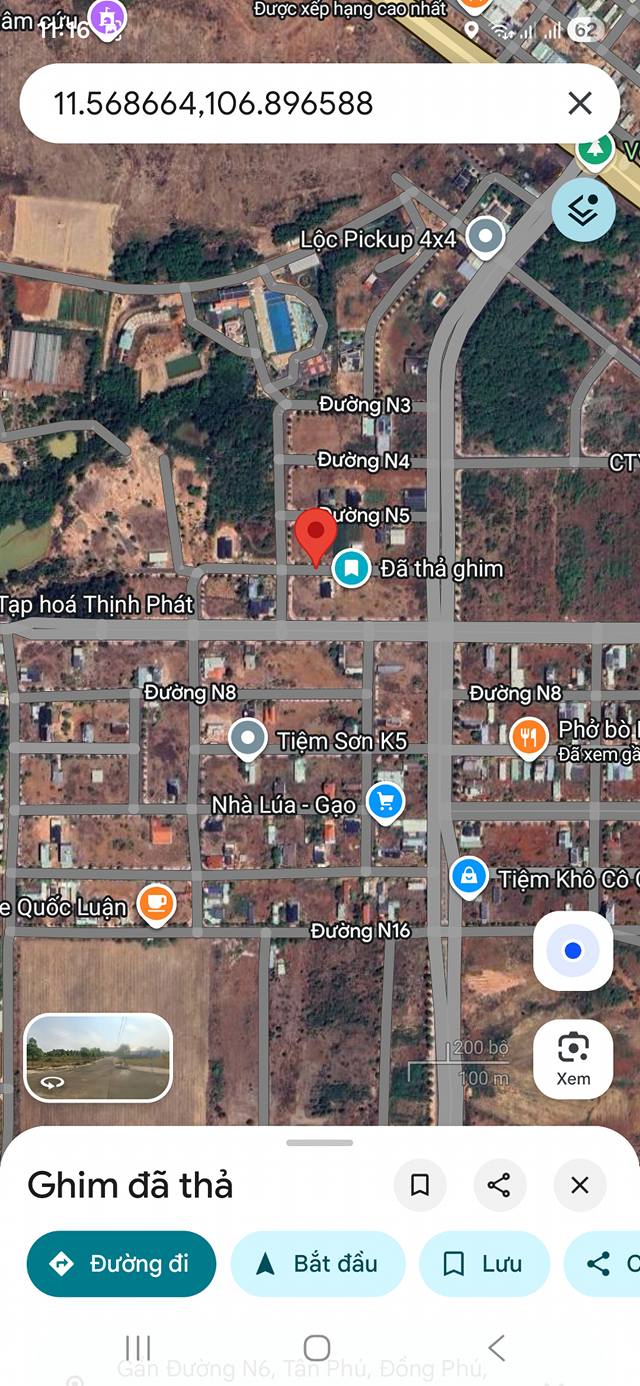
Task: Close the Ghim đã thả panel
Action: point(579,1185)
